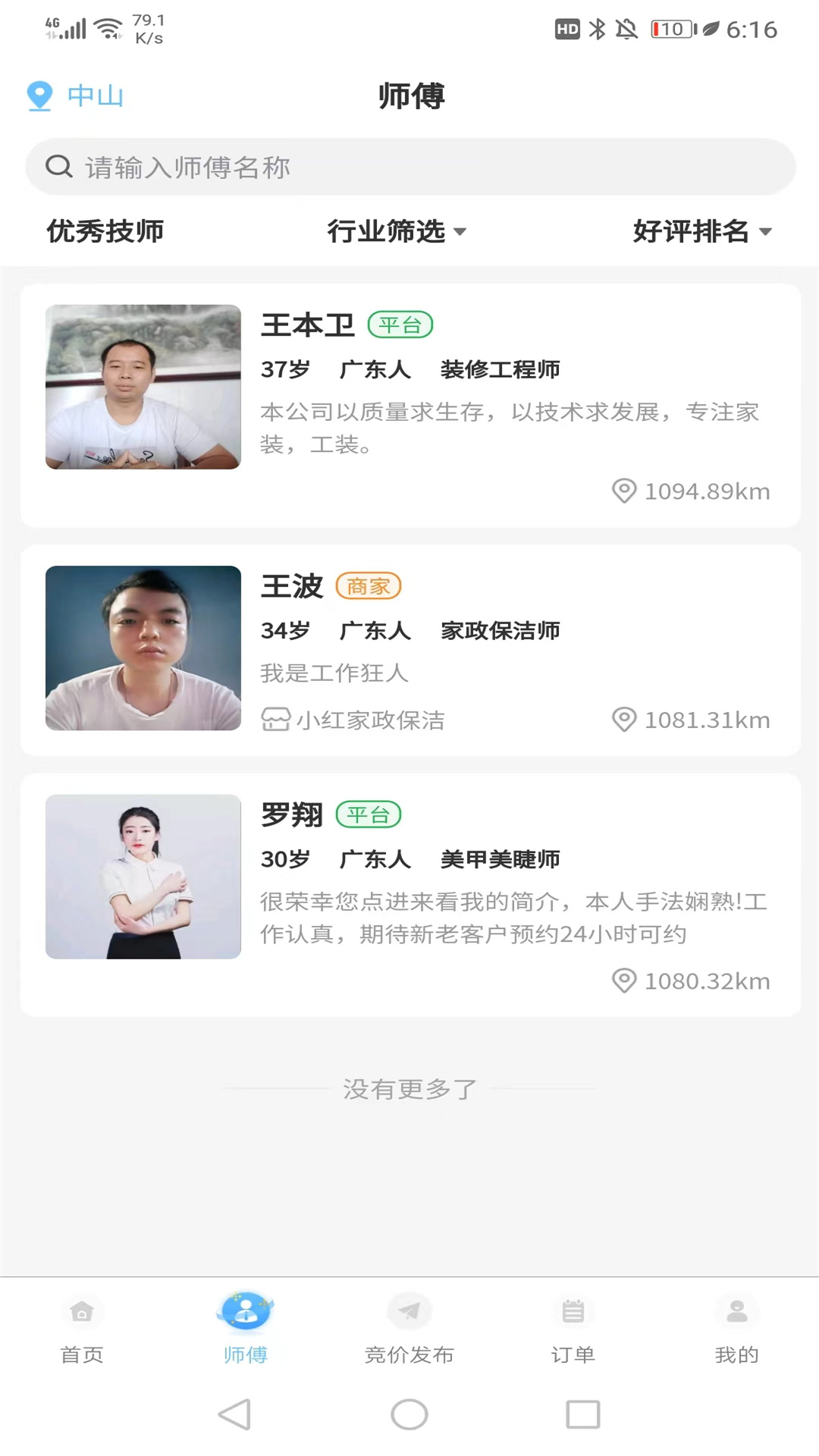Go to the 首页 tab
This screenshot has height=1456, width=819.
82,1327
